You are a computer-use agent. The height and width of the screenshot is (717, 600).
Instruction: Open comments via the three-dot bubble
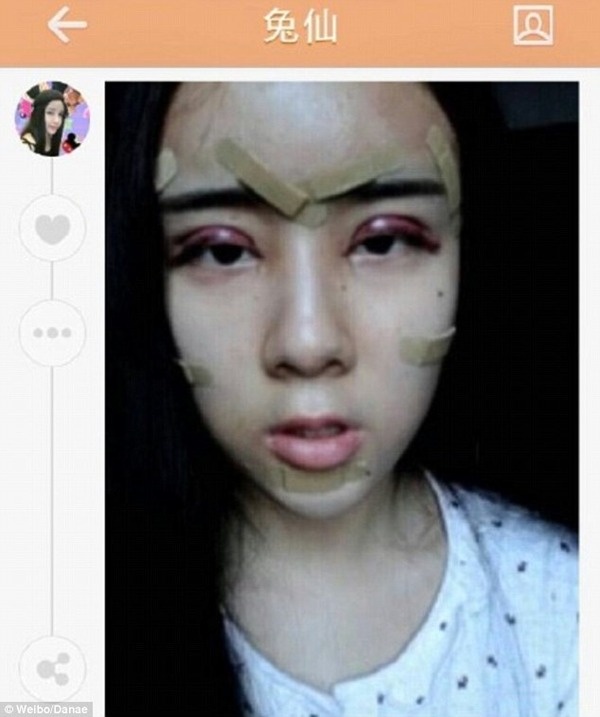pos(52,332)
